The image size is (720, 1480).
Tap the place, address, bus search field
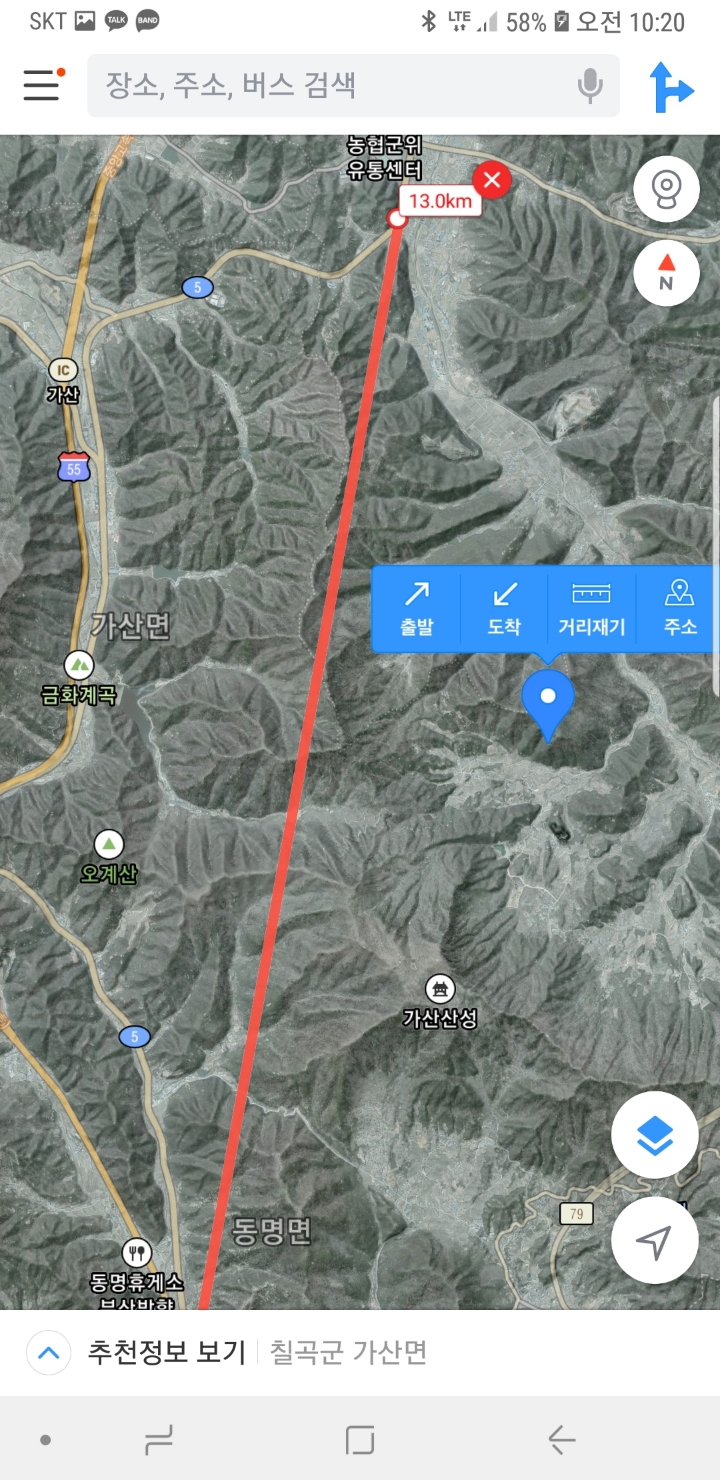pyautogui.click(x=330, y=86)
